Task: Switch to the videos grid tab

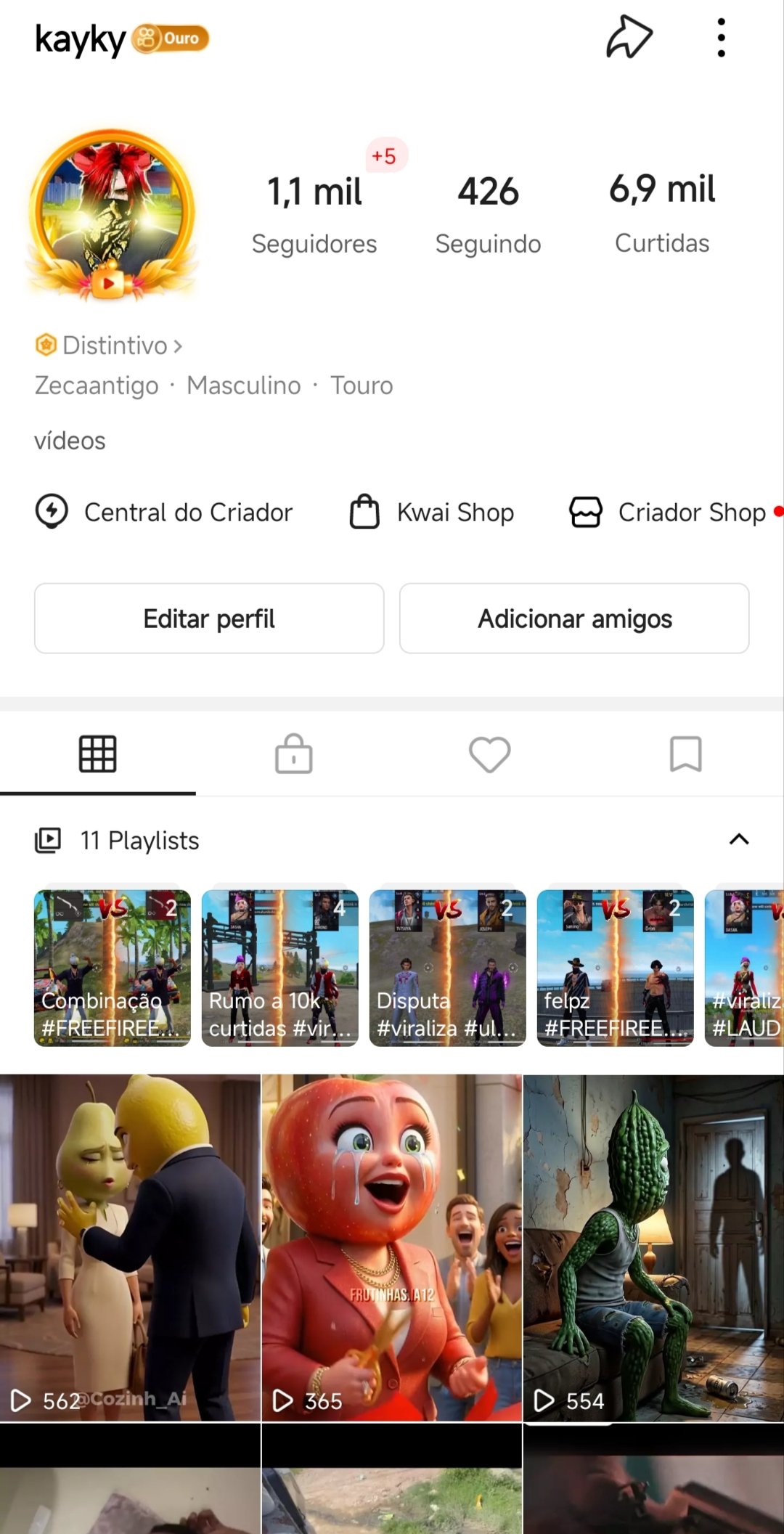Action: 97,754
